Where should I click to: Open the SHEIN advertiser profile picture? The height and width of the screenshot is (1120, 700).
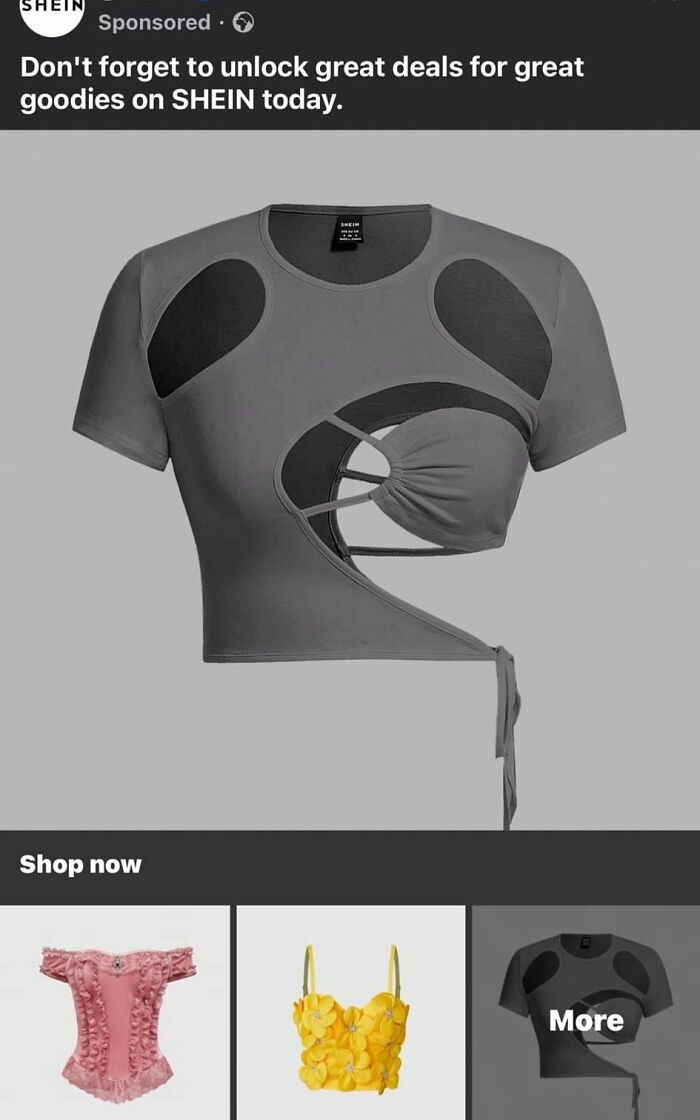(52, 12)
